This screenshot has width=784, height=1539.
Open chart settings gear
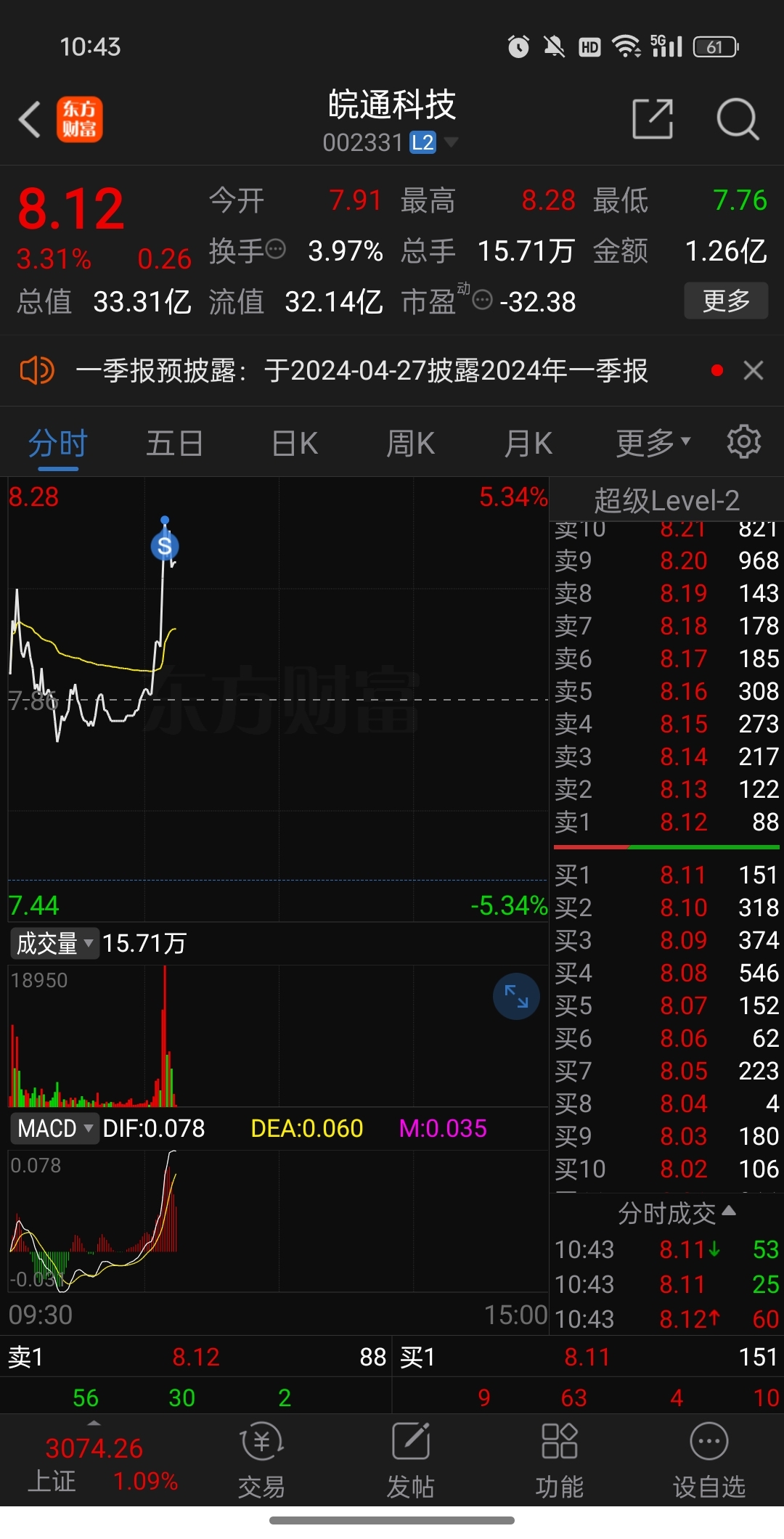tap(744, 441)
